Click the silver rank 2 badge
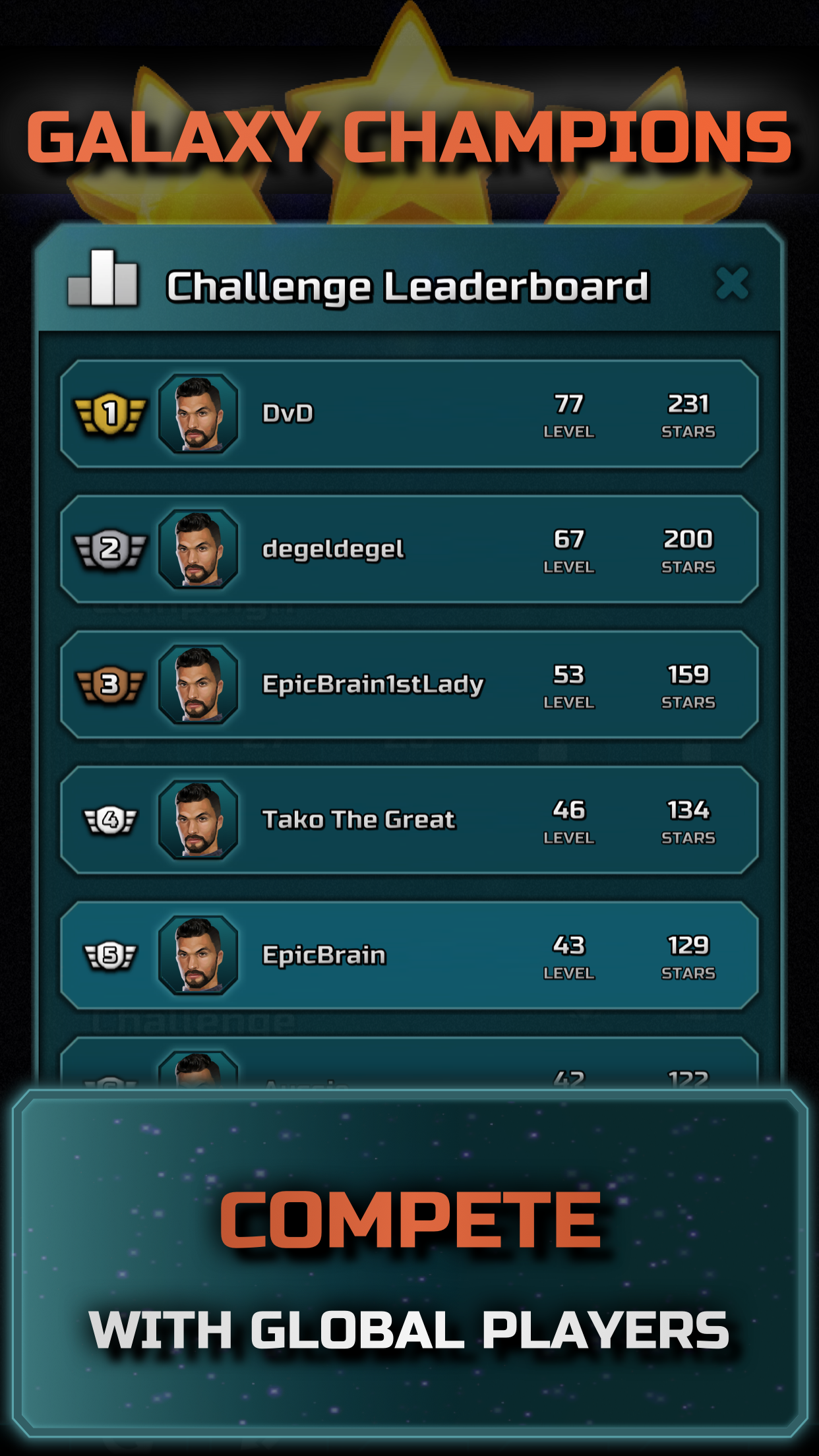Viewport: 819px width, 1456px height. click(111, 547)
